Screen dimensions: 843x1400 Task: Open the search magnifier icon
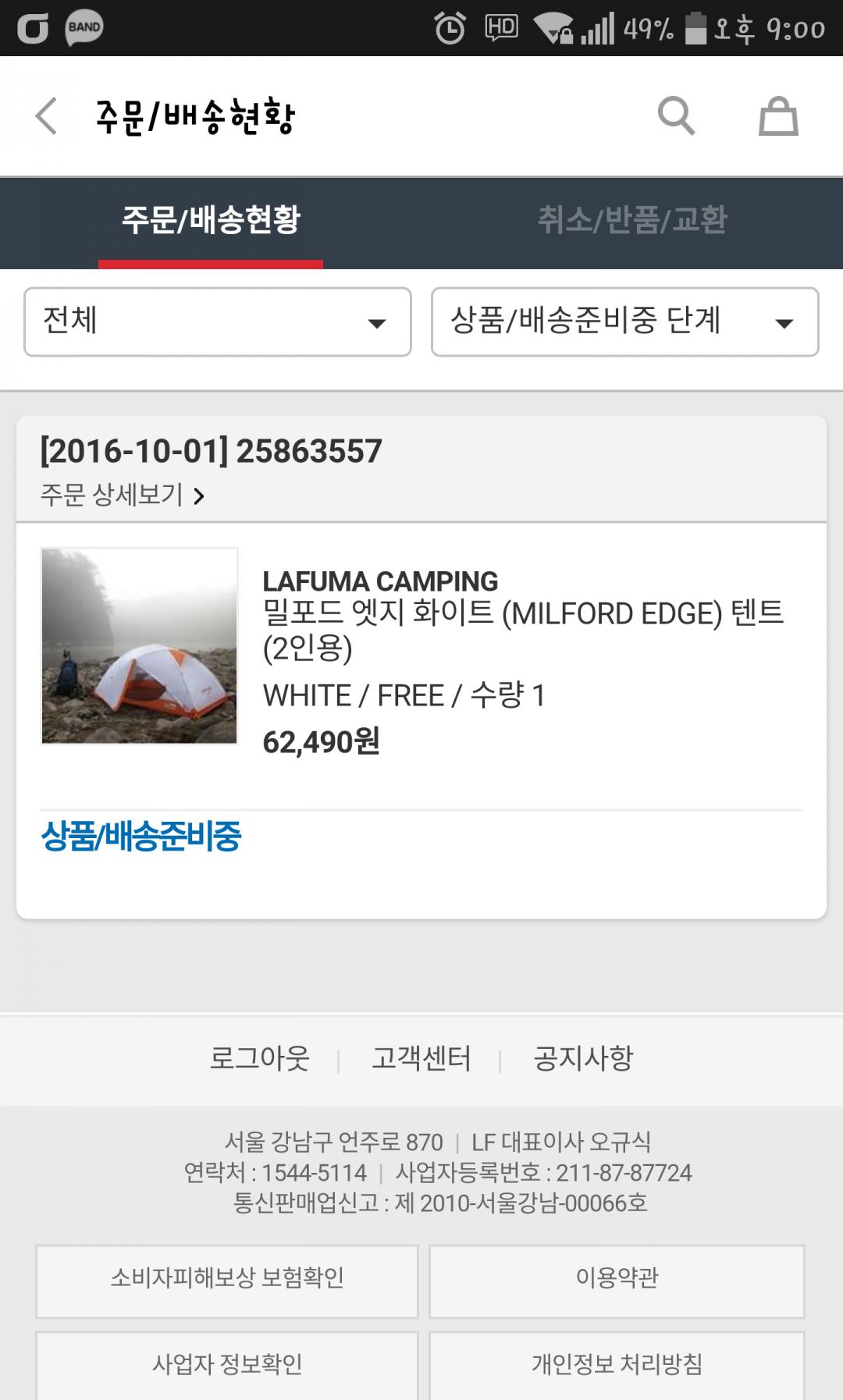click(x=676, y=116)
